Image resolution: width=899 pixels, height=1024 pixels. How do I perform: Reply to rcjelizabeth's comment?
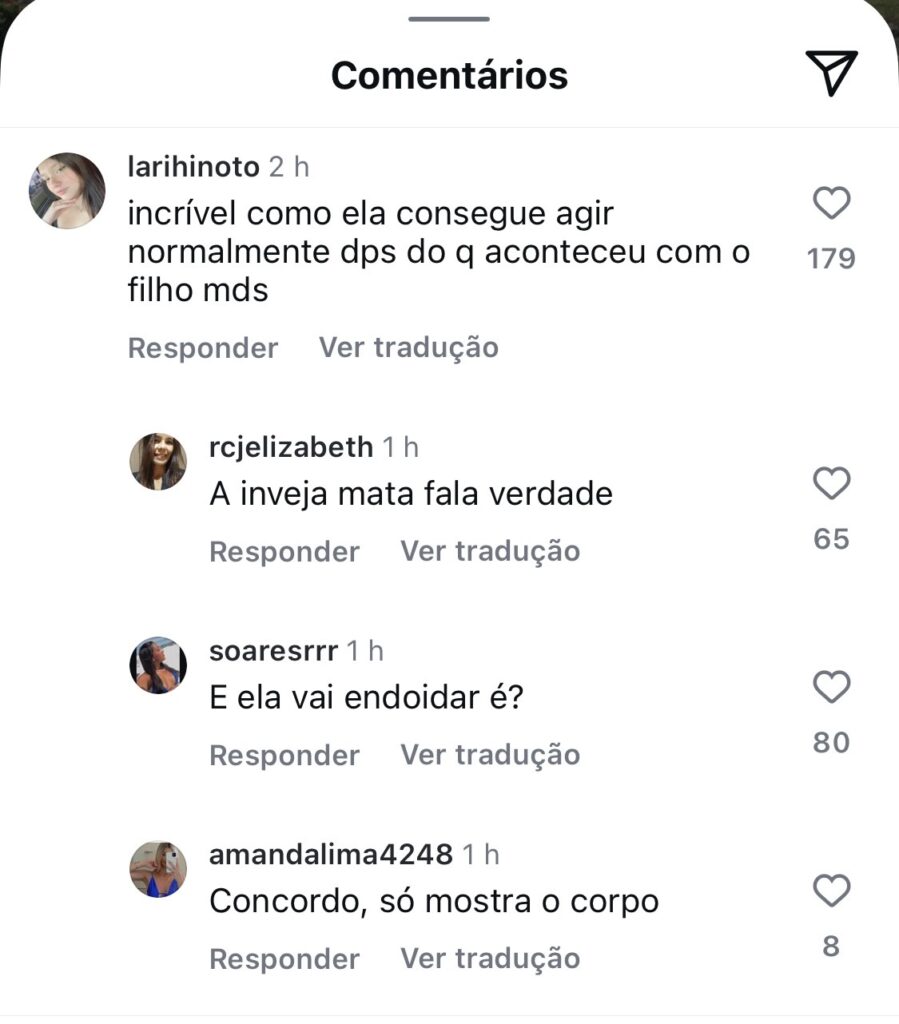pyautogui.click(x=284, y=551)
